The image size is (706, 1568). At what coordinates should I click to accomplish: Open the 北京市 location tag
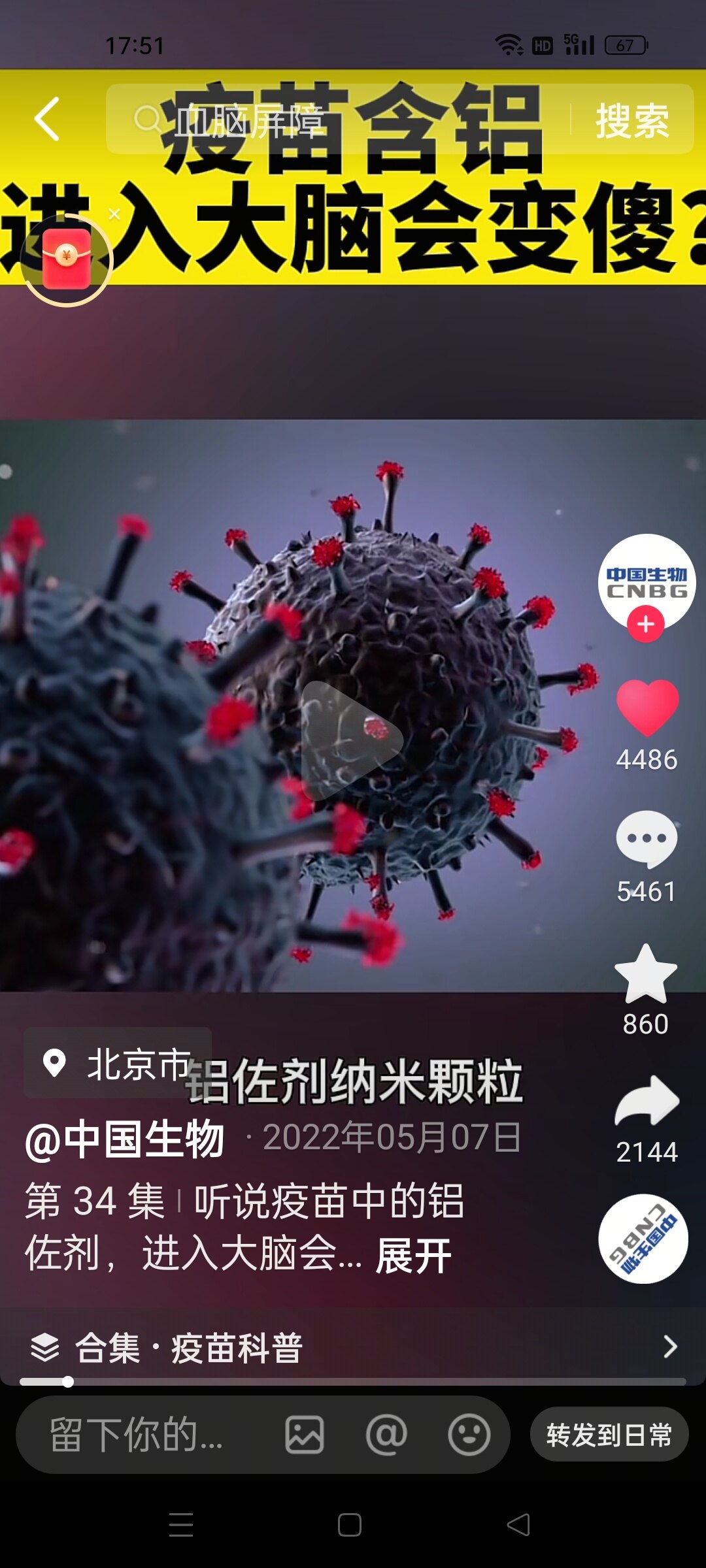click(x=118, y=1064)
